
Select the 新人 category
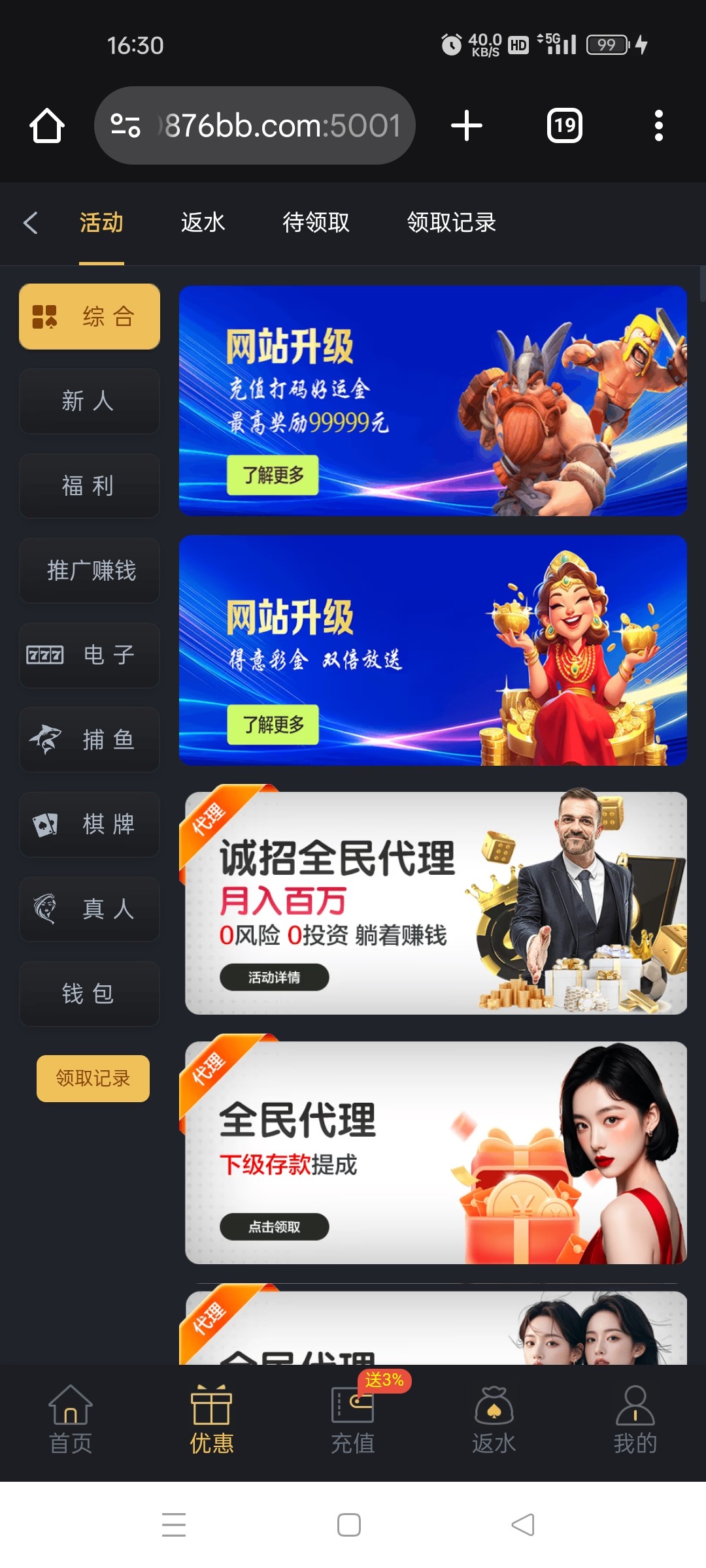(90, 401)
